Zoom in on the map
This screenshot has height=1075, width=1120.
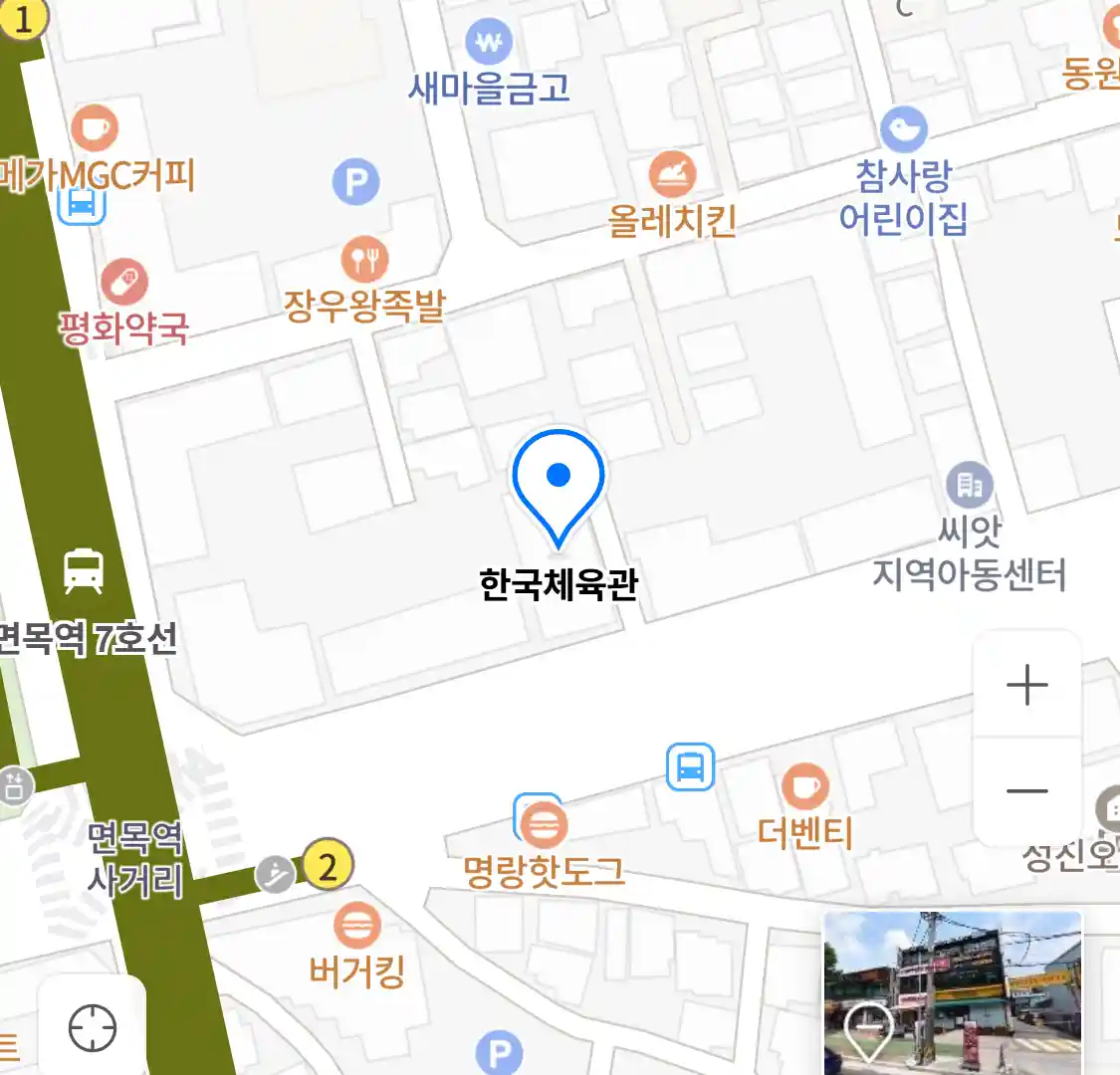(x=1026, y=686)
